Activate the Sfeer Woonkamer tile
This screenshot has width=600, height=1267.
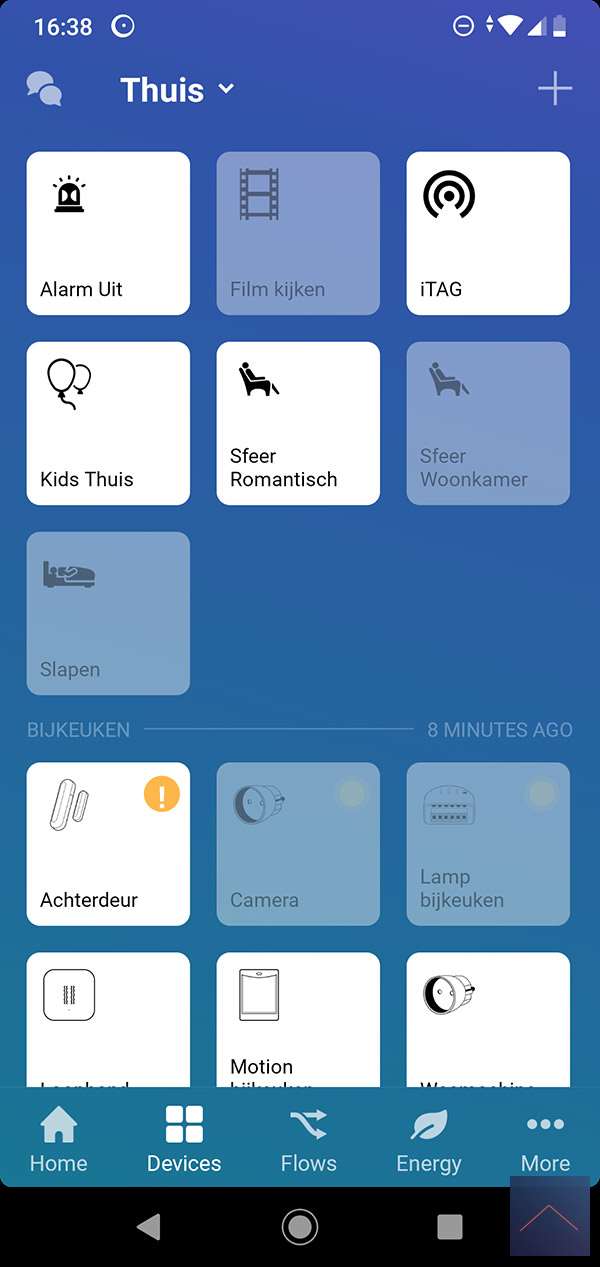pyautogui.click(x=488, y=423)
